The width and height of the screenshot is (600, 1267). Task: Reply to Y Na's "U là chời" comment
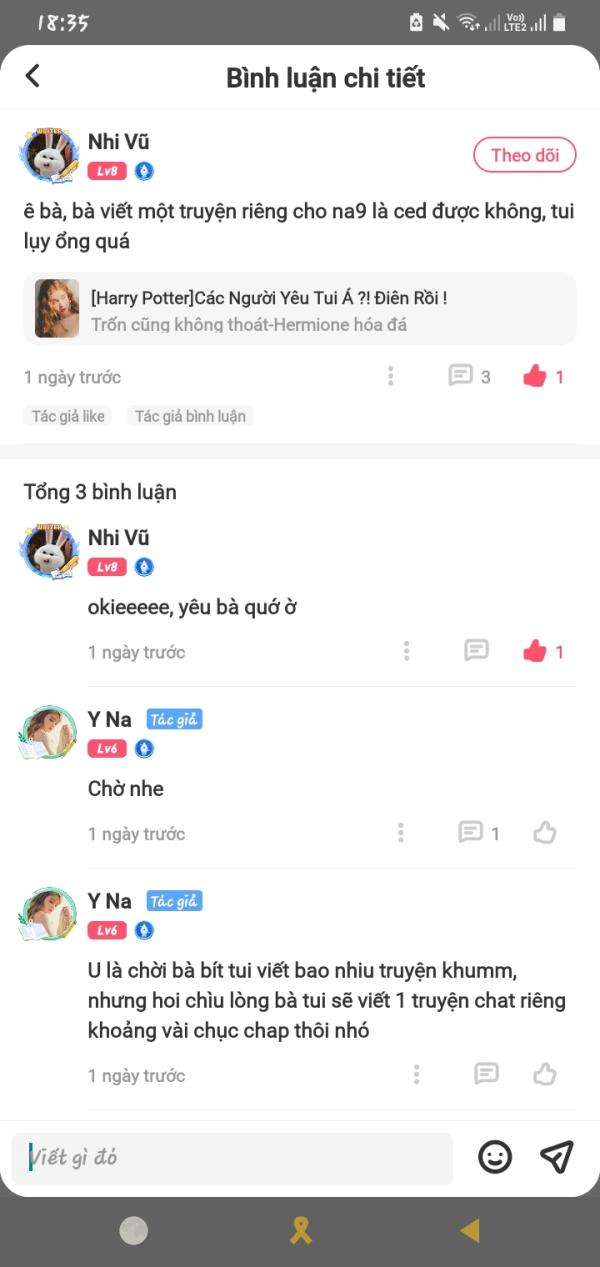coord(486,1074)
